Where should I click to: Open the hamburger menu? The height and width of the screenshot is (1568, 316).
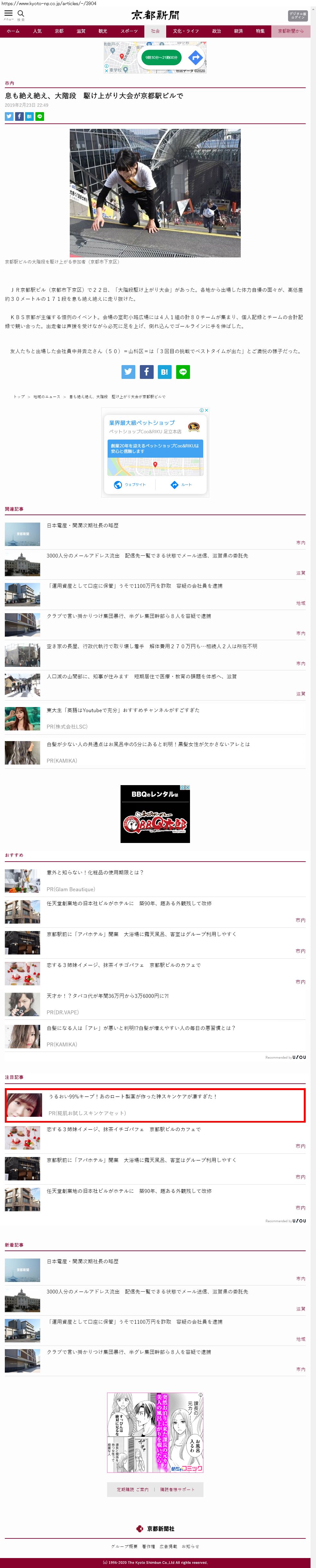9,14
